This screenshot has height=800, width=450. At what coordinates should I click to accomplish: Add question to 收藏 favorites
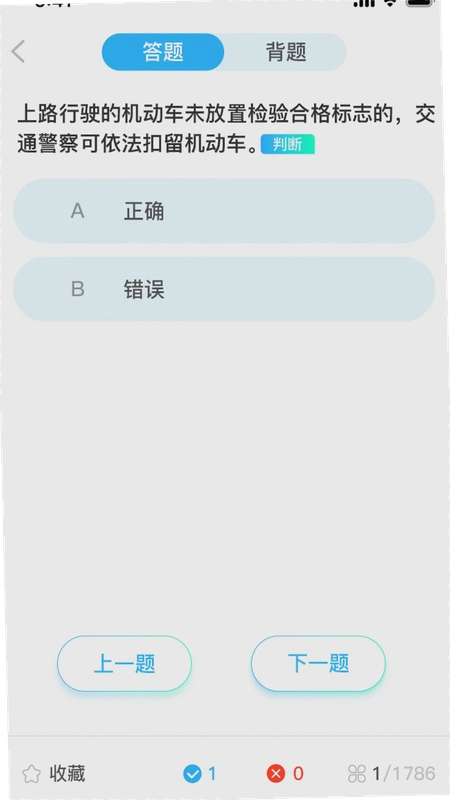tap(54, 774)
